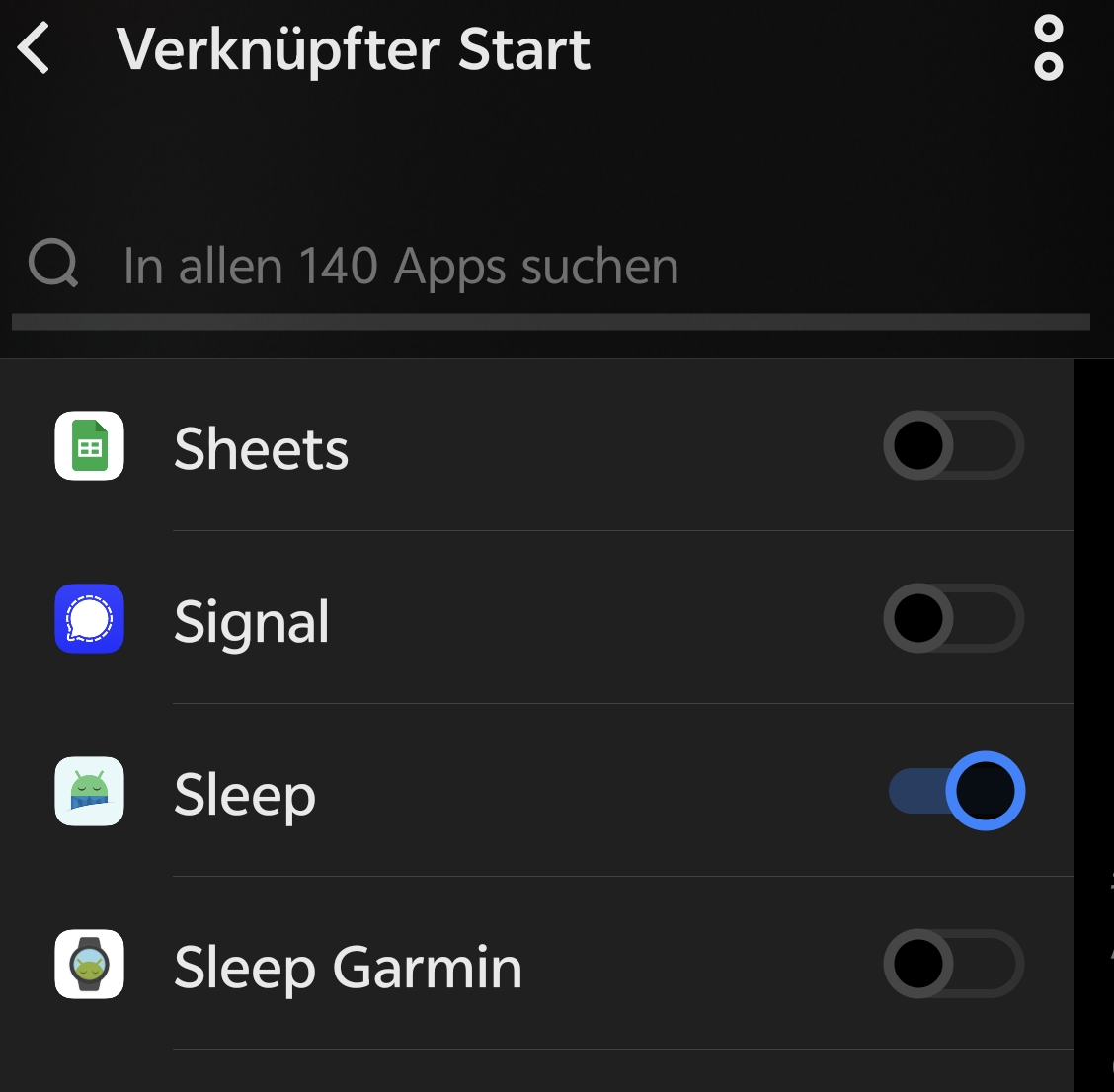The height and width of the screenshot is (1092, 1114).
Task: Disable the Sleep toggle
Action: coord(956,792)
